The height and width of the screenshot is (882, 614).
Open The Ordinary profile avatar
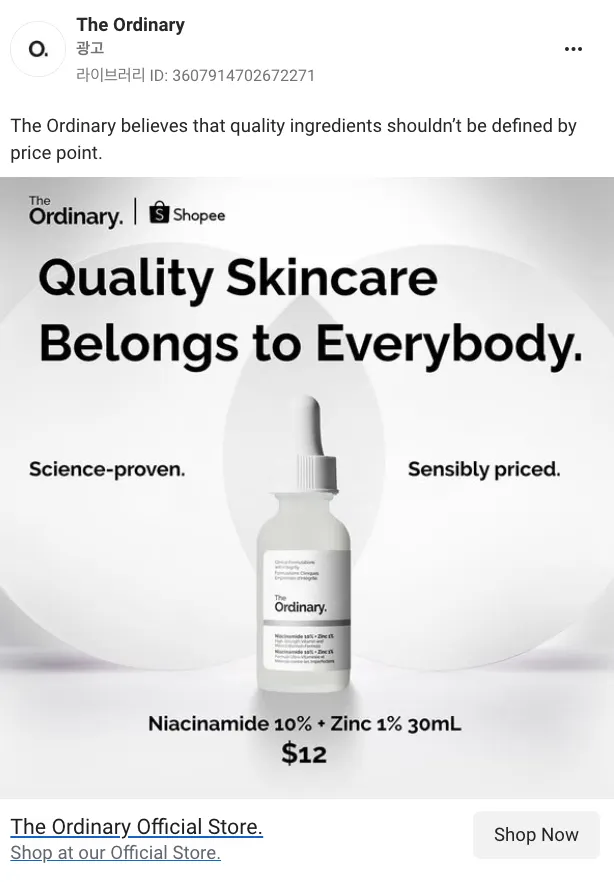pos(38,49)
